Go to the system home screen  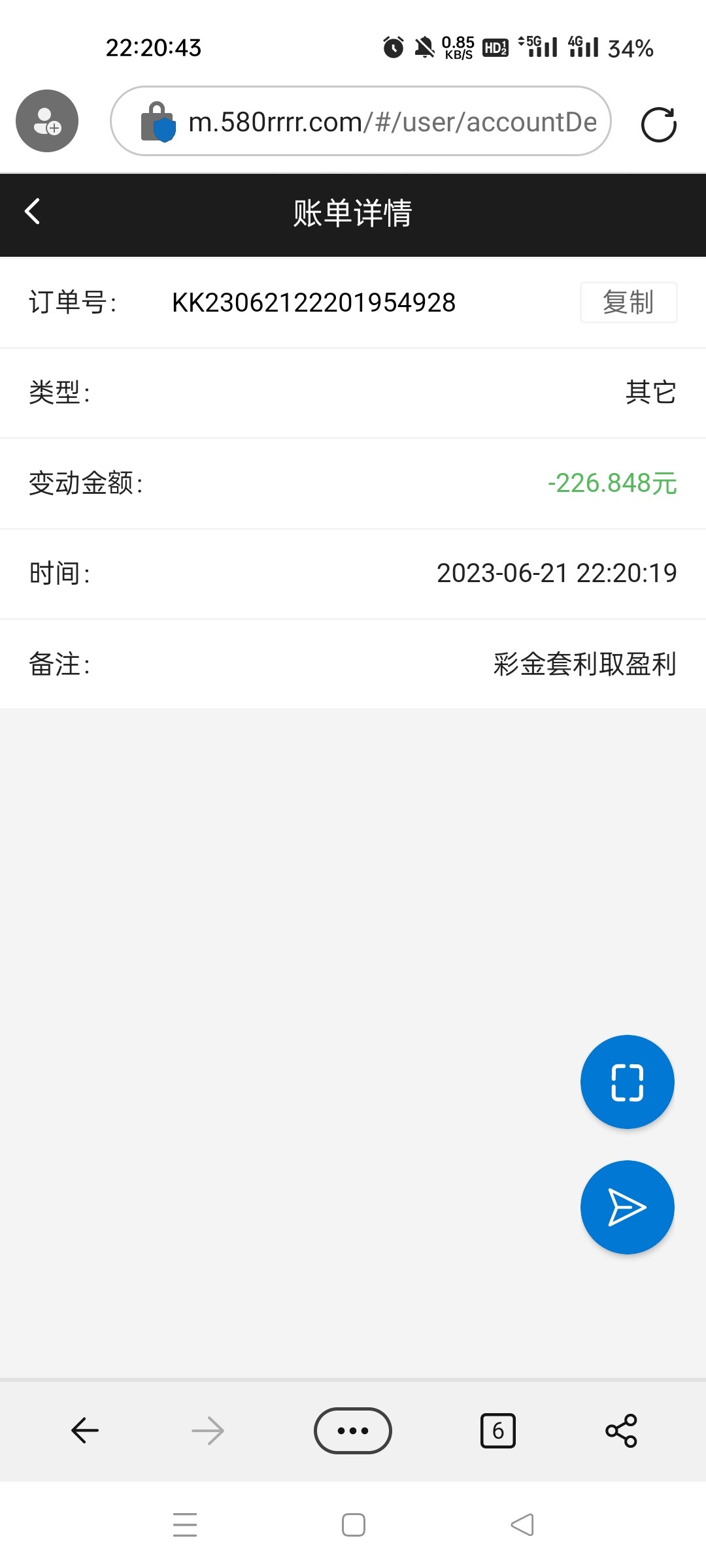[353, 1525]
